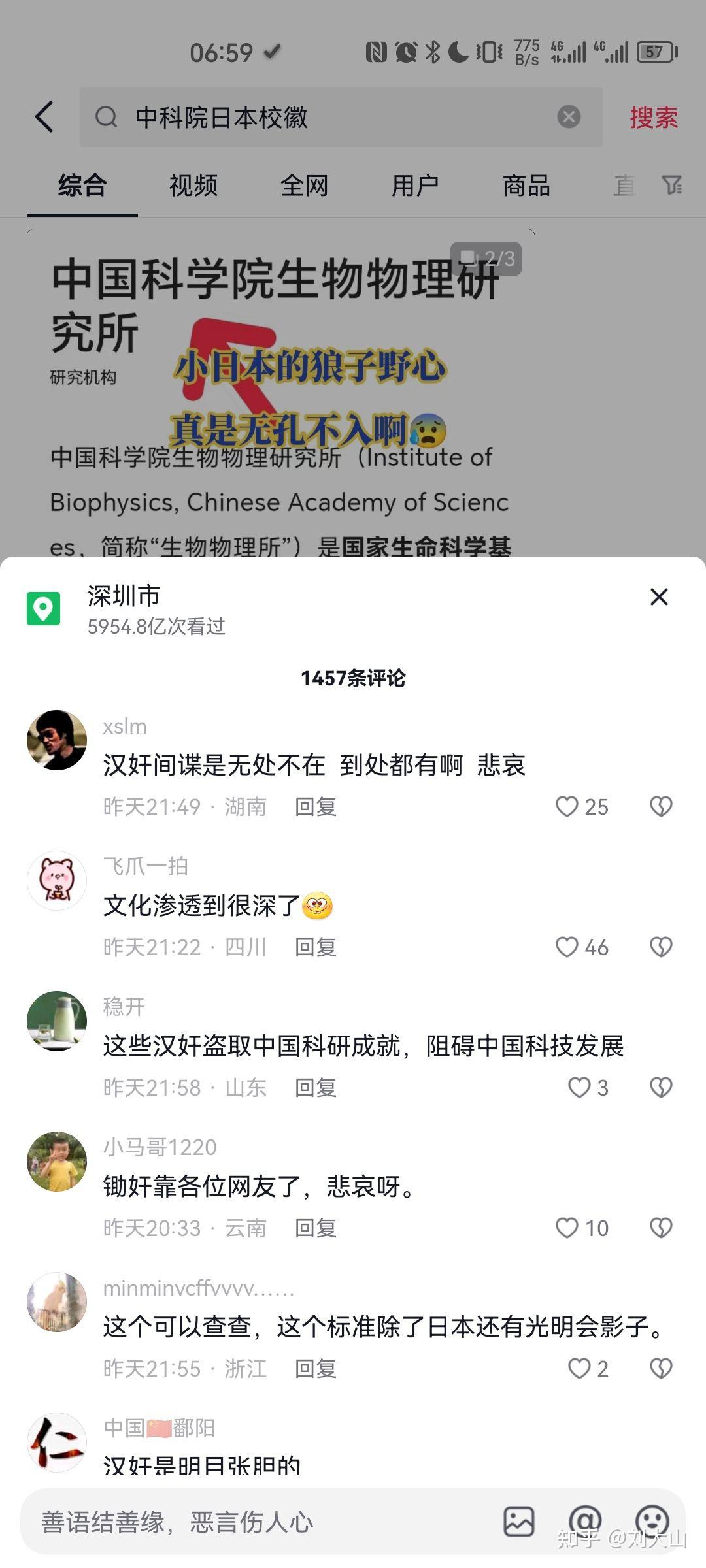Dislike 稳开's comment
706x1568 pixels.
point(661,1088)
